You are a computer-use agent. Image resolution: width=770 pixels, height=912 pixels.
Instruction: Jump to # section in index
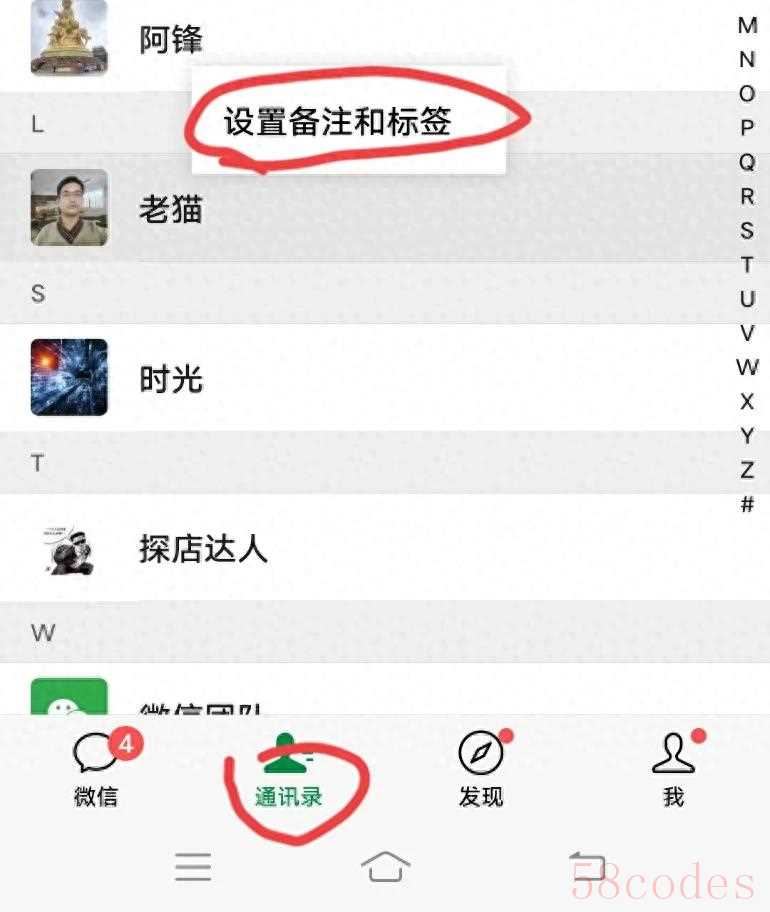click(747, 504)
